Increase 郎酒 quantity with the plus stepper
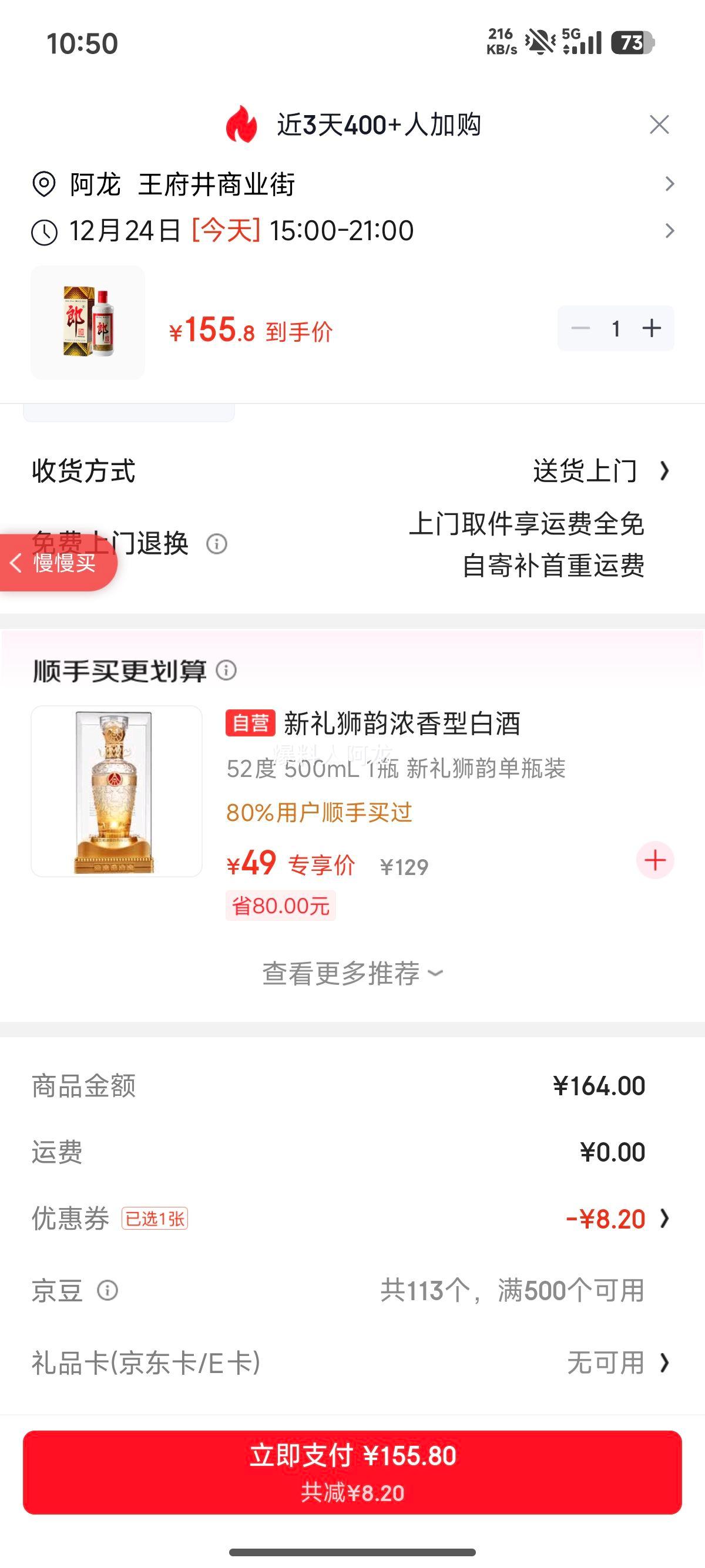The image size is (705, 1568). click(x=651, y=328)
